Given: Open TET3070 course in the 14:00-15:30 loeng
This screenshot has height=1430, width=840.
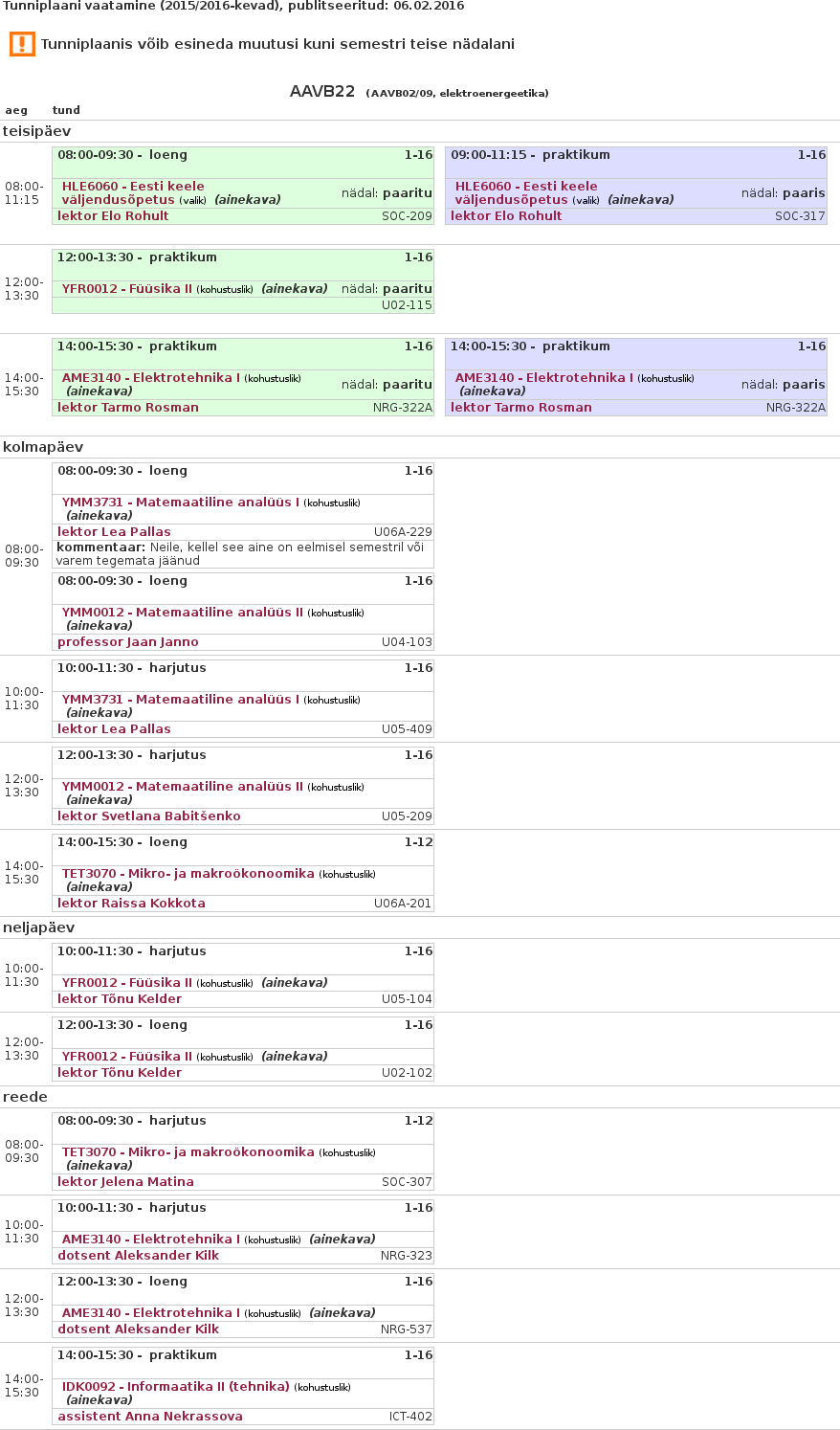Looking at the screenshot, I should point(188,874).
